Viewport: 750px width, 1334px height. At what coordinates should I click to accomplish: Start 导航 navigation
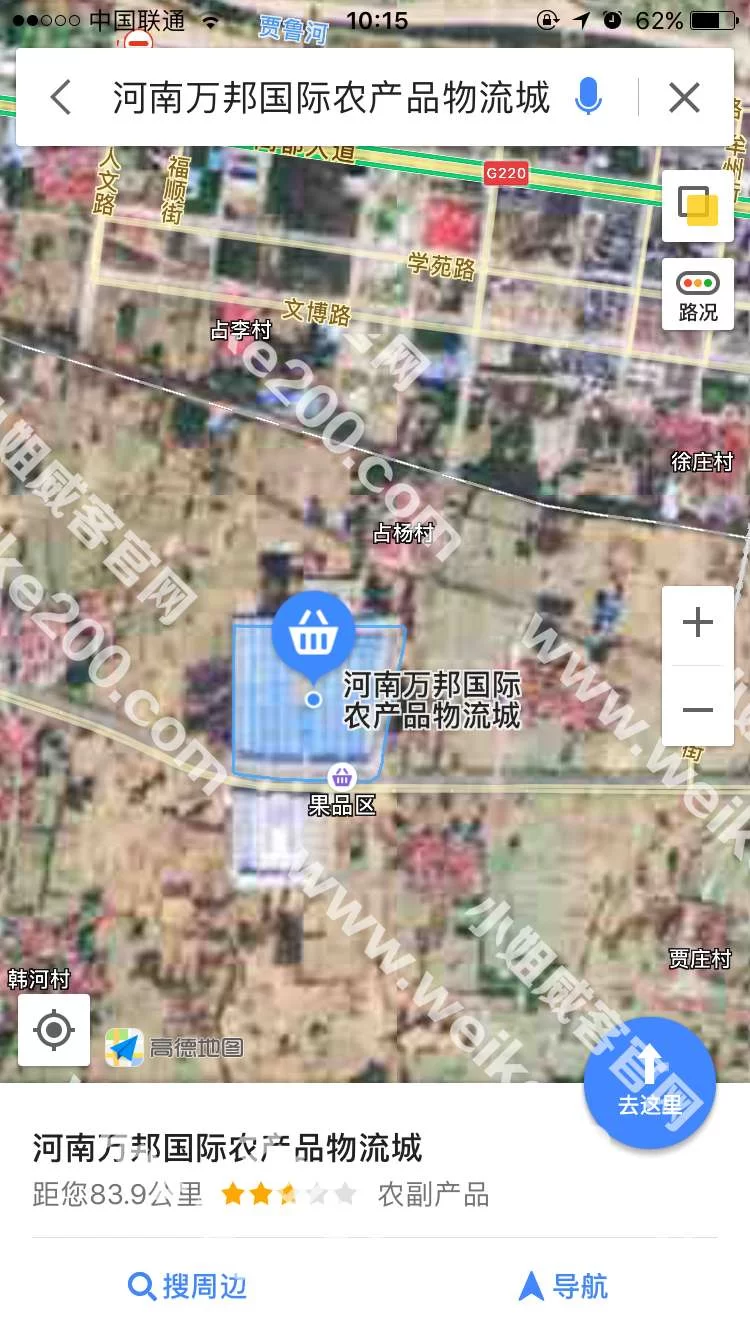tap(563, 1286)
